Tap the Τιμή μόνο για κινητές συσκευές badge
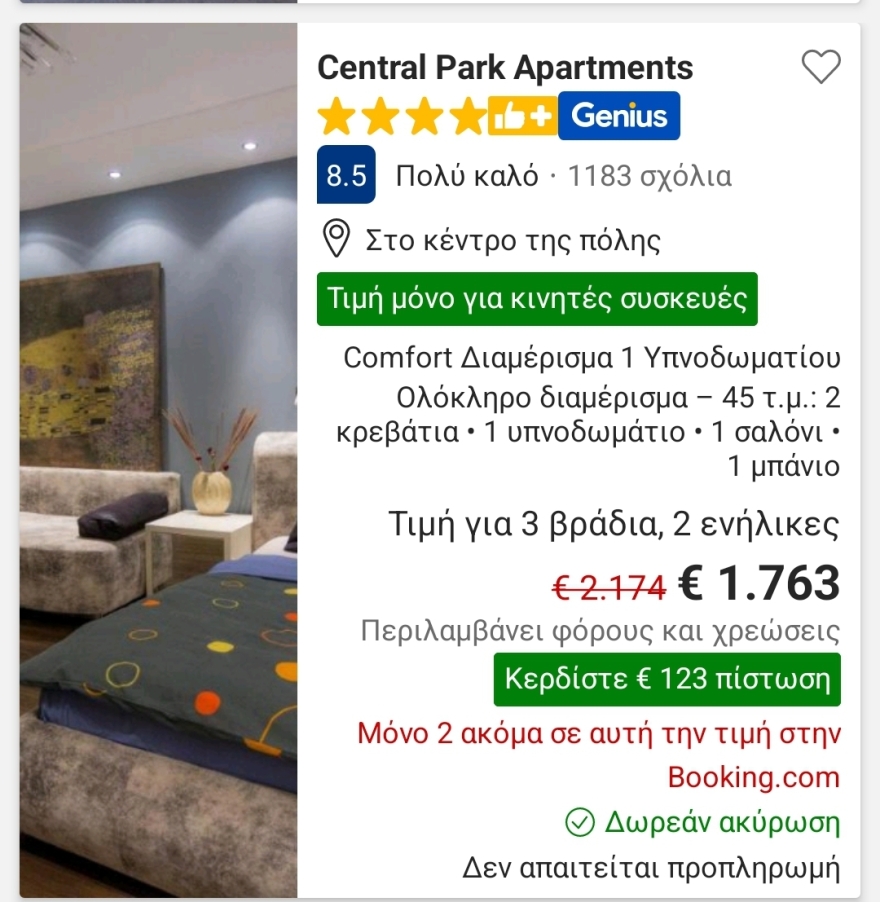The image size is (880, 902). point(540,298)
